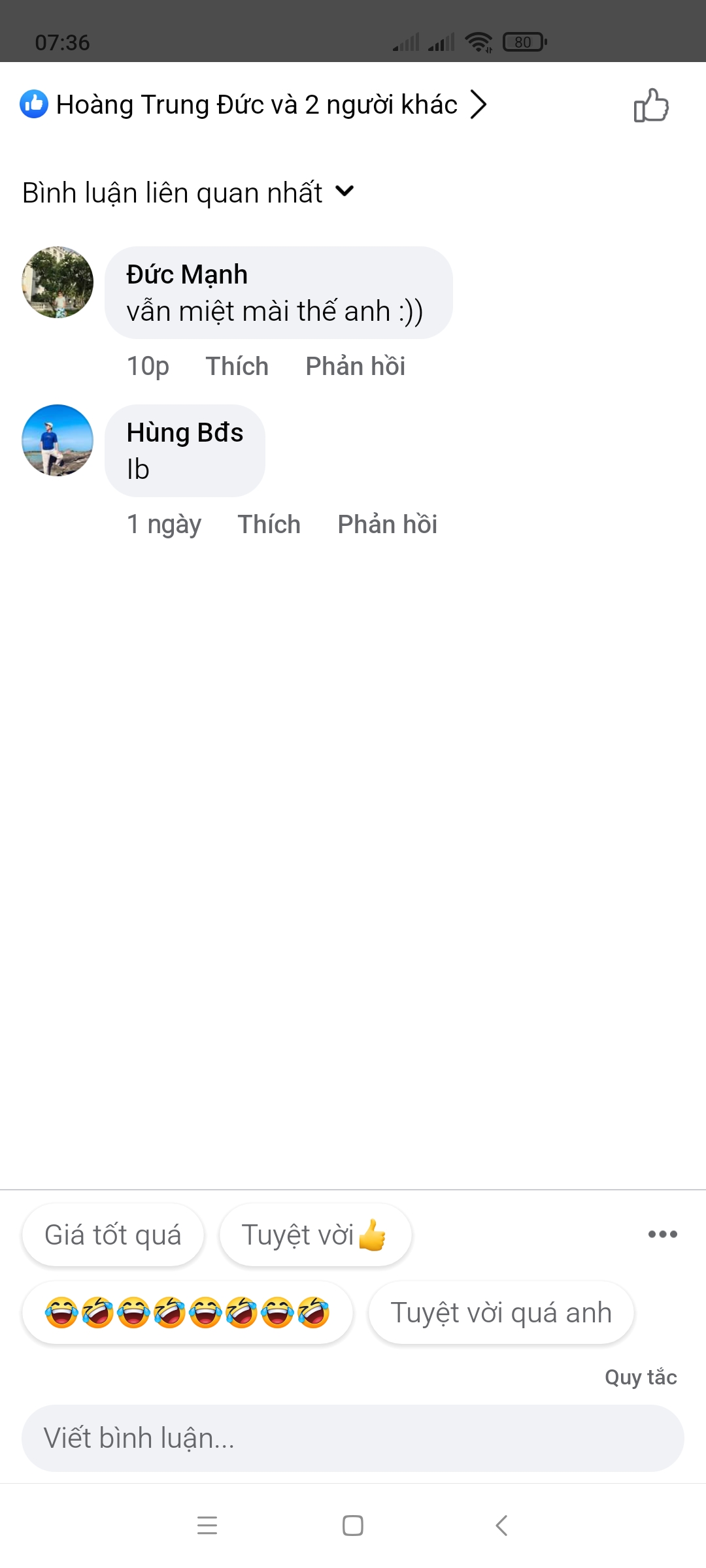The width and height of the screenshot is (706, 1568).
Task: Open reactions list by Hoàng Trung Đức
Action: [x=255, y=105]
